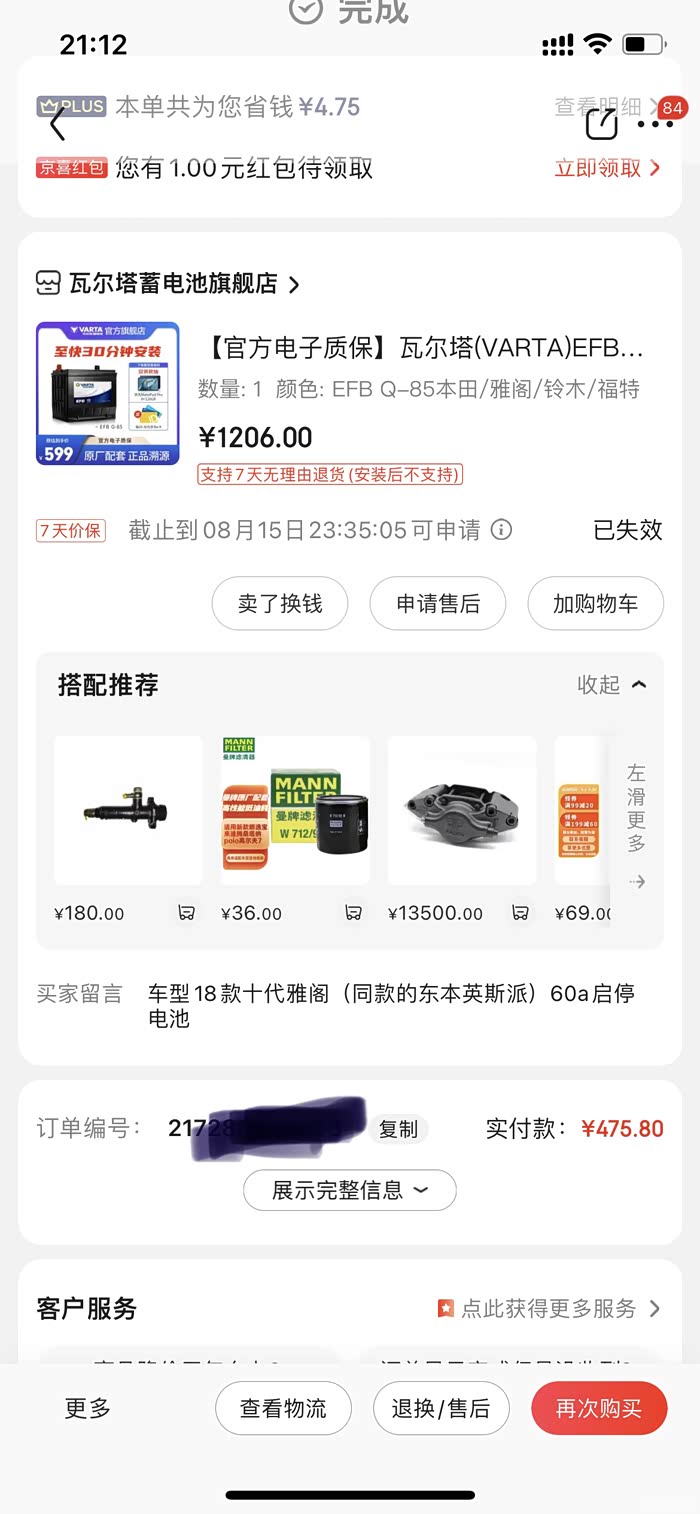Claim the red packet via 立即领取
Screen dimensions: 700x1514
(x=607, y=168)
